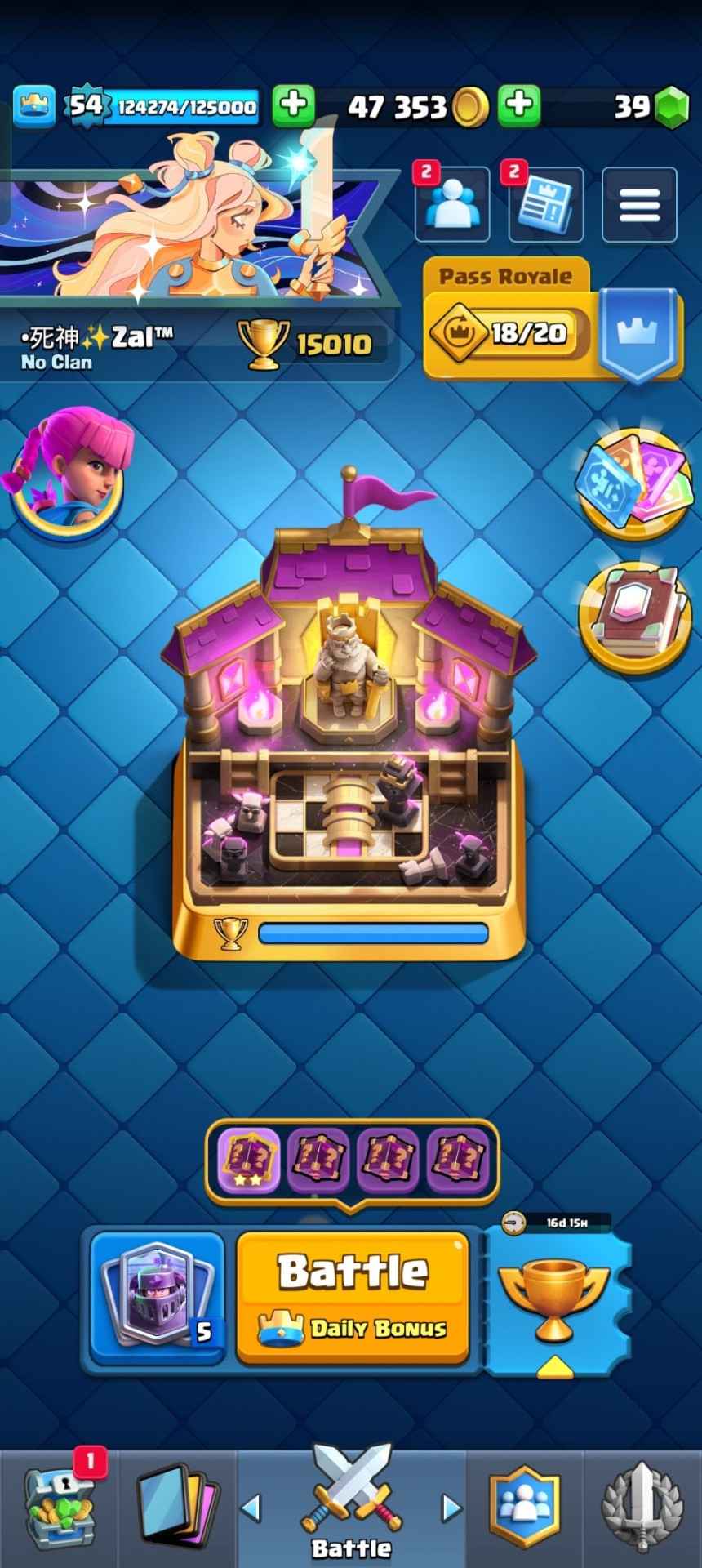Open Pass Royale 18/20 progress
The image size is (702, 1568).
(510, 332)
